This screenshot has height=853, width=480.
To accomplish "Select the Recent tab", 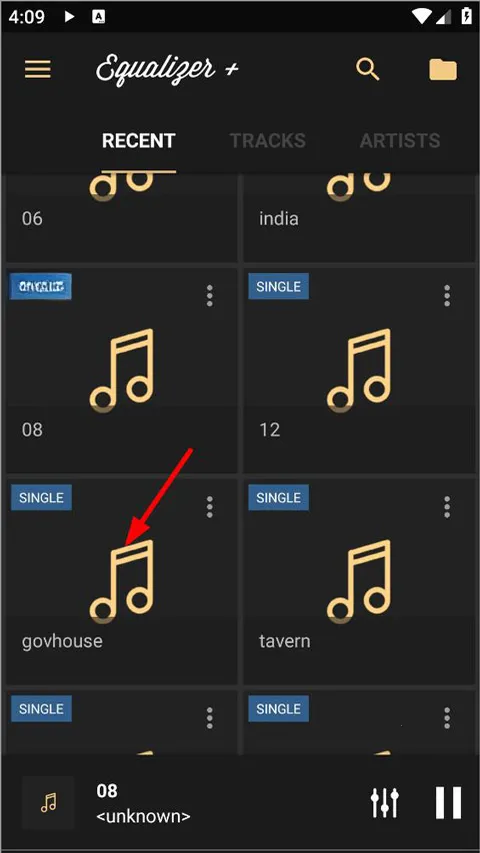I will [138, 141].
